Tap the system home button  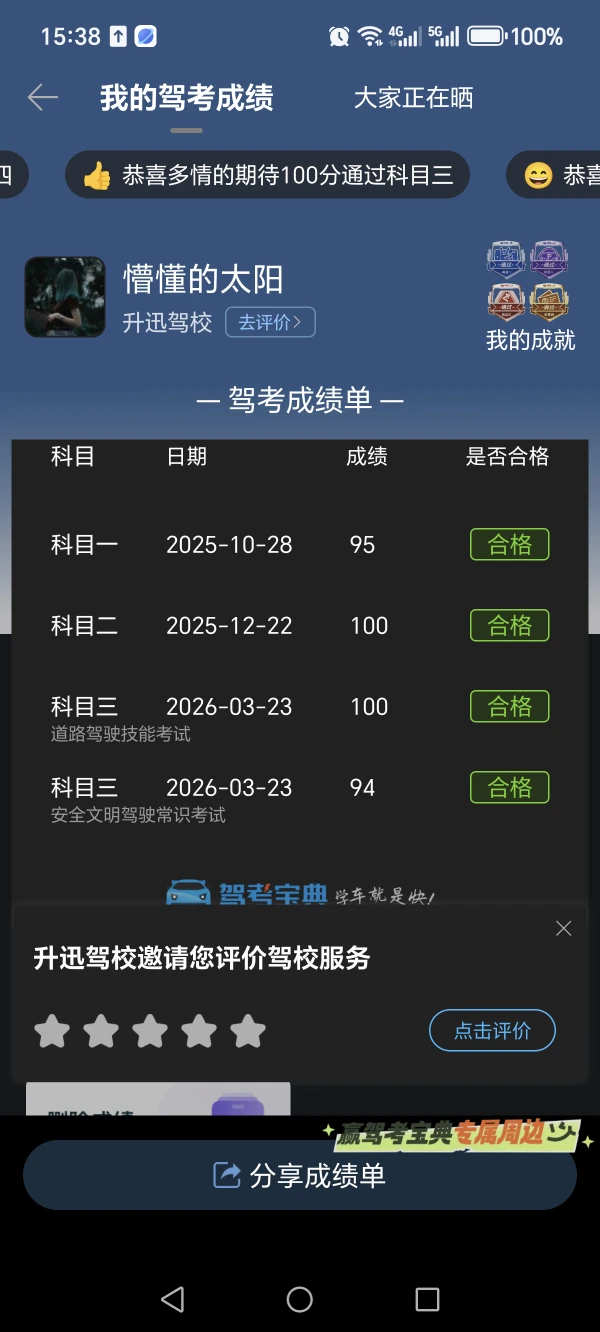[300, 1299]
